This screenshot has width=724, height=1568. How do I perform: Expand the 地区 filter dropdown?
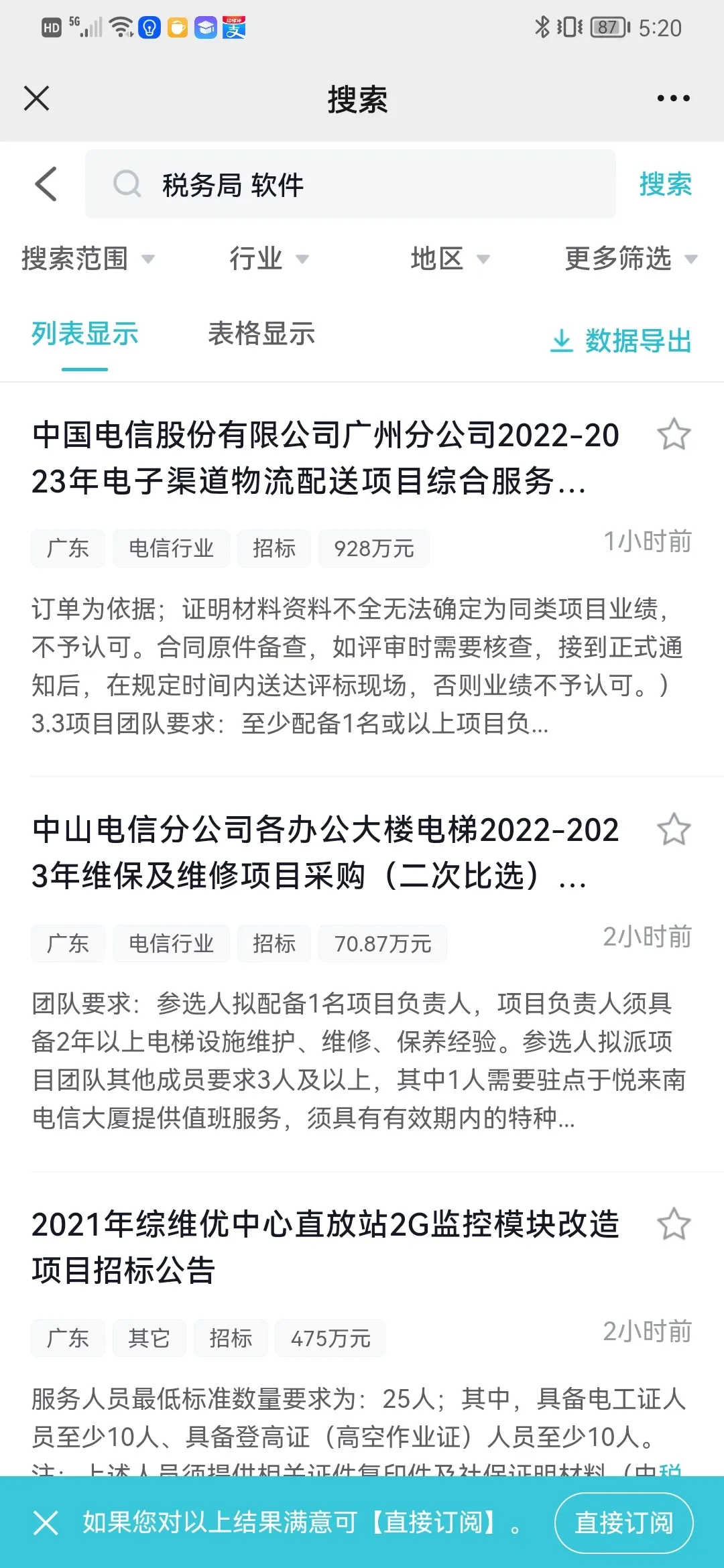(x=449, y=259)
